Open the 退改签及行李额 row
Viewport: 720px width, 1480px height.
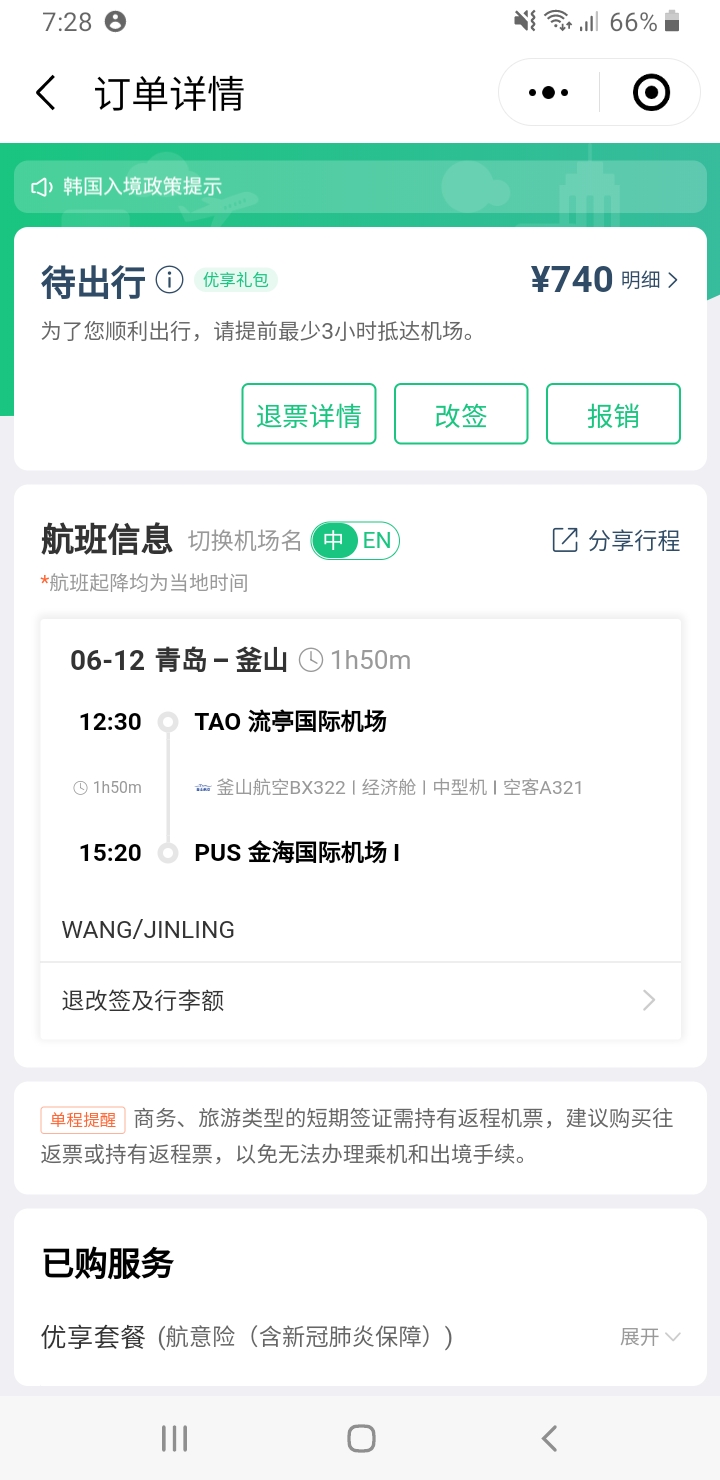click(360, 1000)
